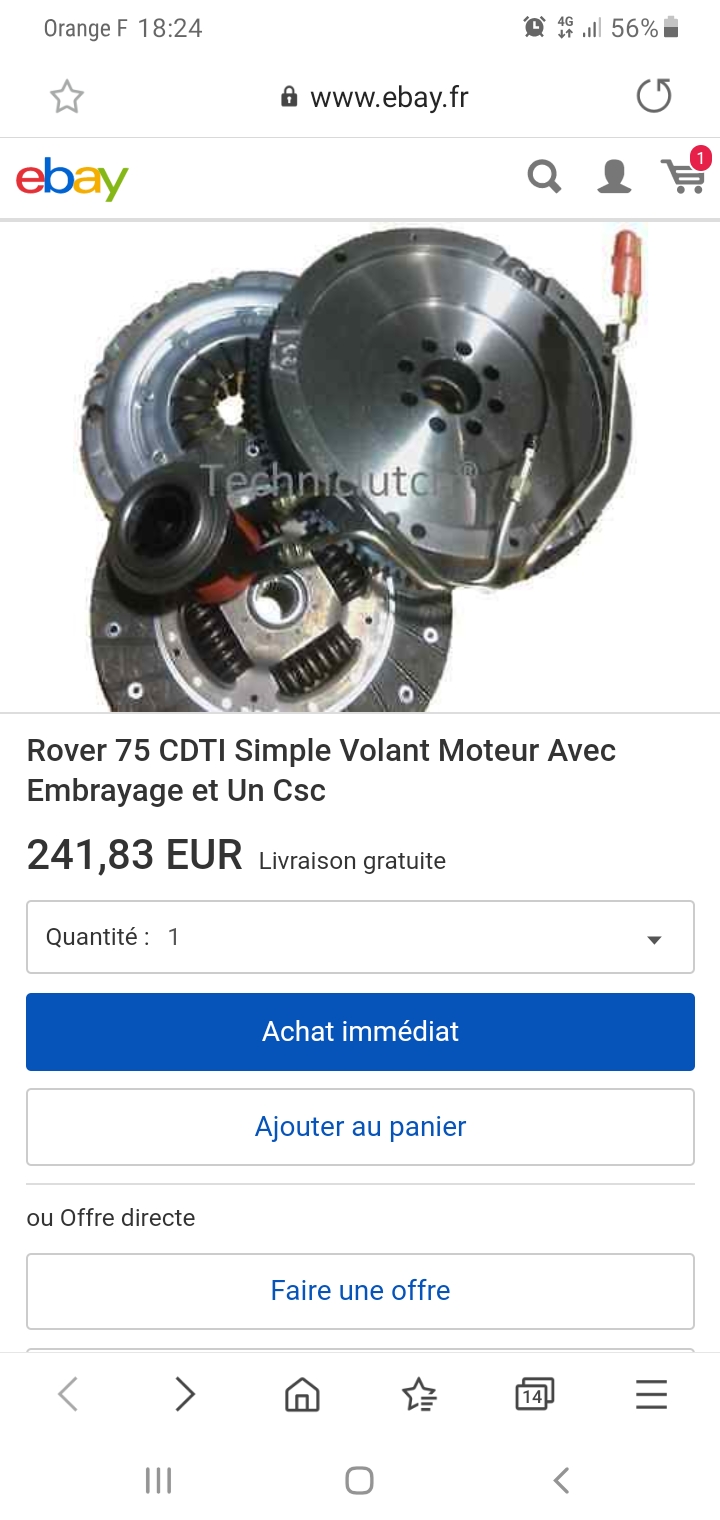Open recent apps from the navigation bar
The width and height of the screenshot is (720, 1520).
point(159,1480)
